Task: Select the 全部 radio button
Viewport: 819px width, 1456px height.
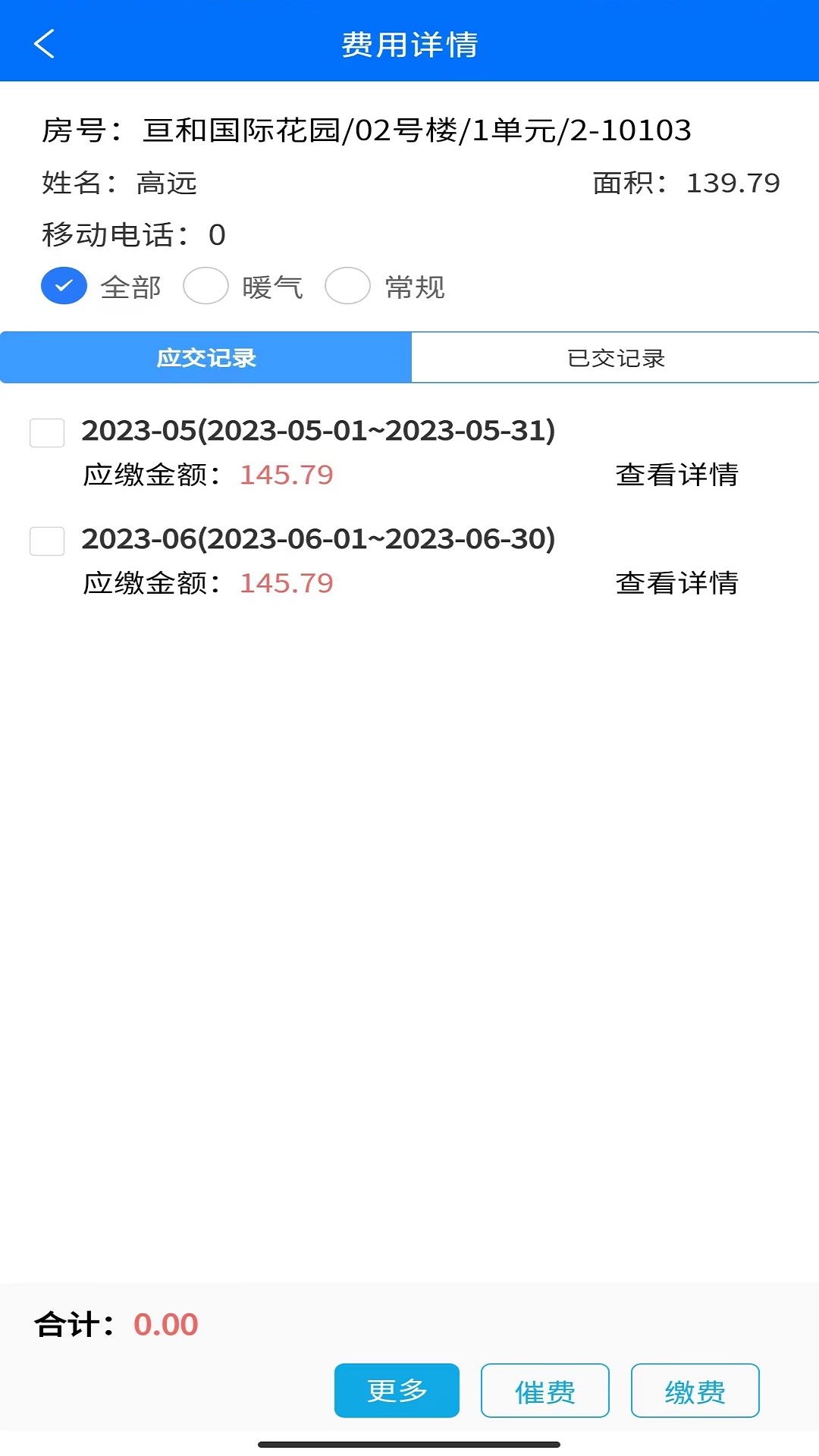Action: tap(63, 286)
